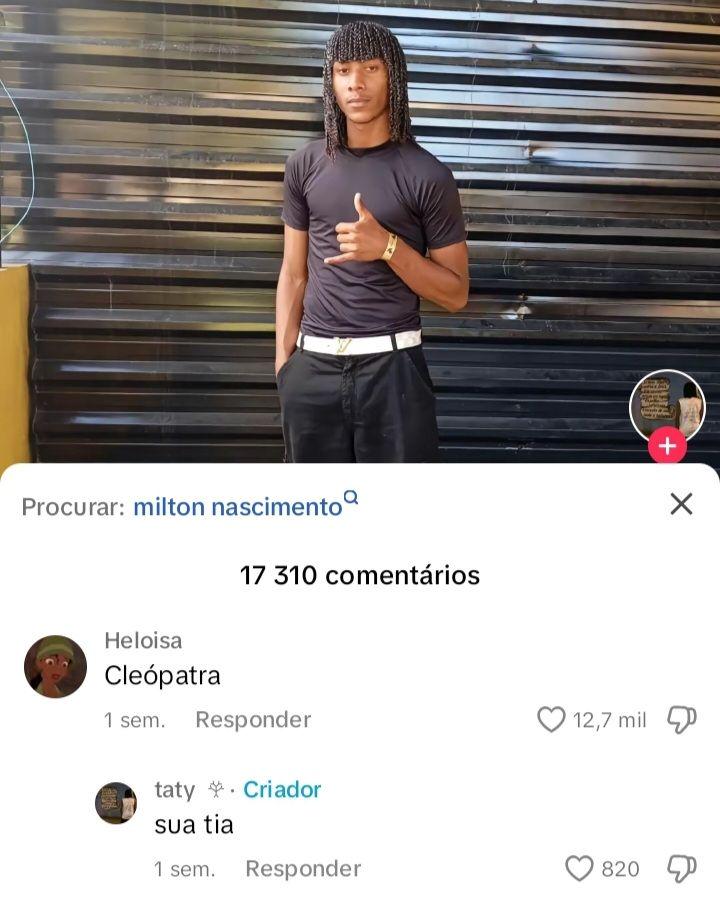View taty's profile from the avatar
This screenshot has width=720, height=906.
116,803
